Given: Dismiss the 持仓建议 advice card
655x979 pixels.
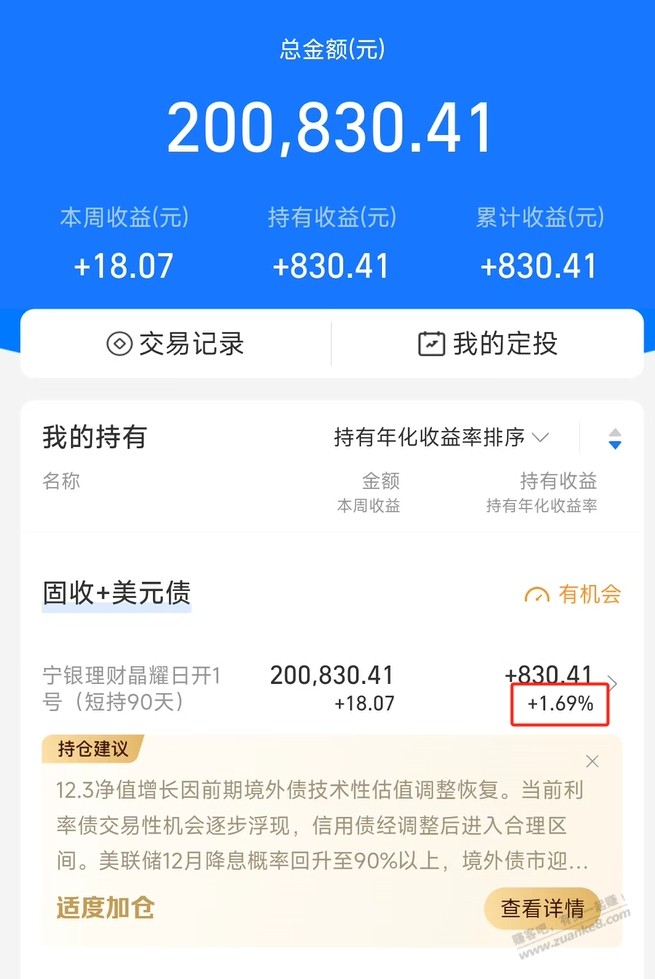Looking at the screenshot, I should (x=592, y=761).
